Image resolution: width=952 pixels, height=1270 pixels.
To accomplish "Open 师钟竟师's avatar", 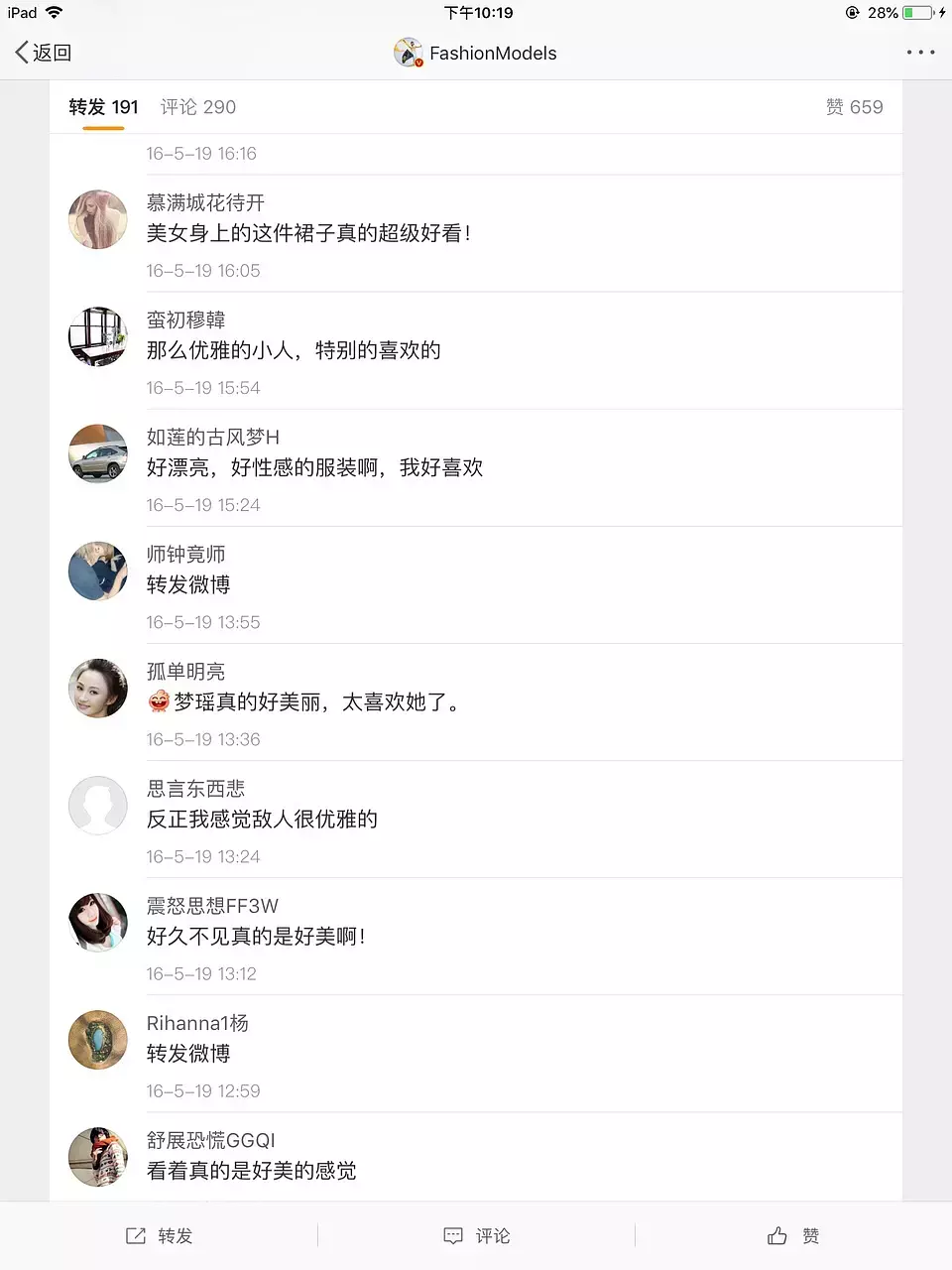I will click(x=98, y=571).
